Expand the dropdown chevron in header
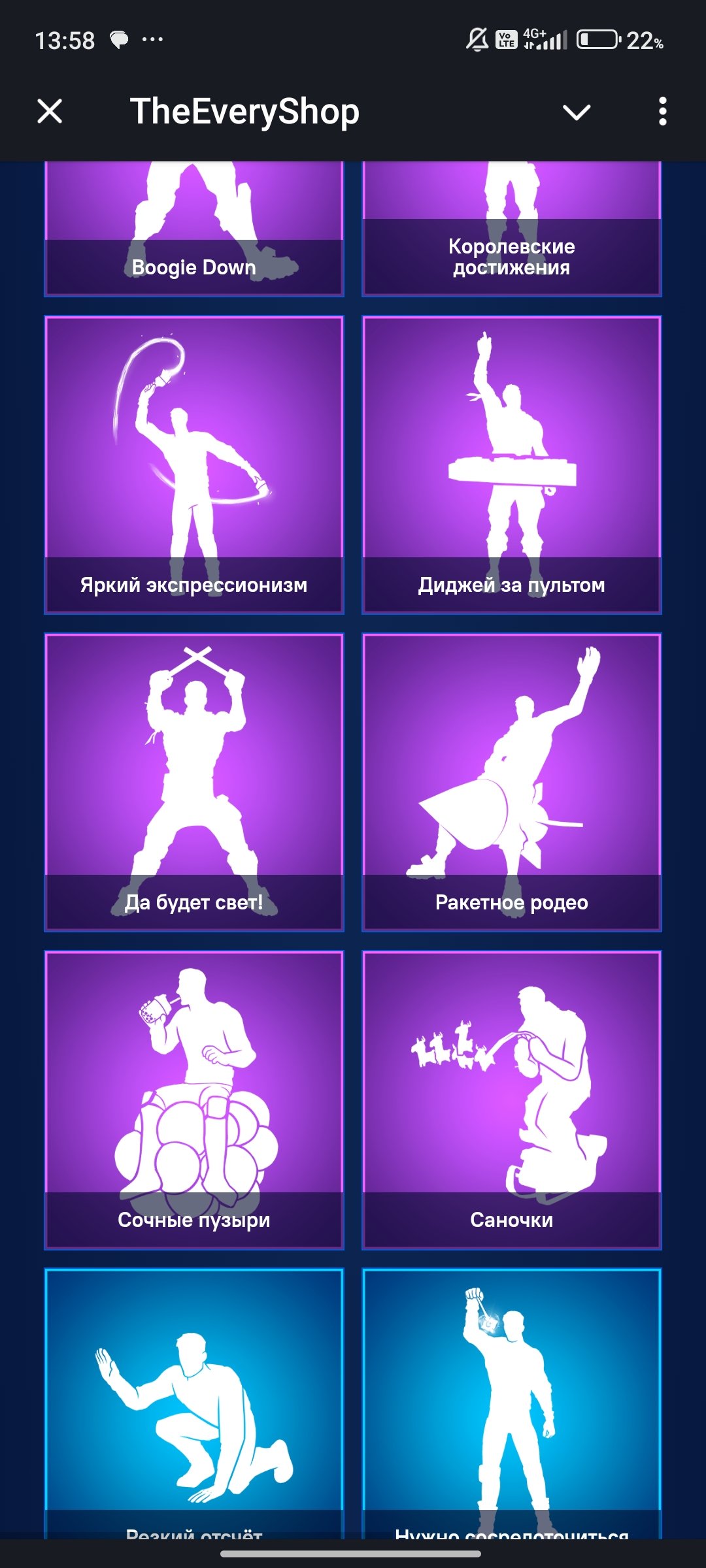The image size is (706, 1568). [577, 112]
